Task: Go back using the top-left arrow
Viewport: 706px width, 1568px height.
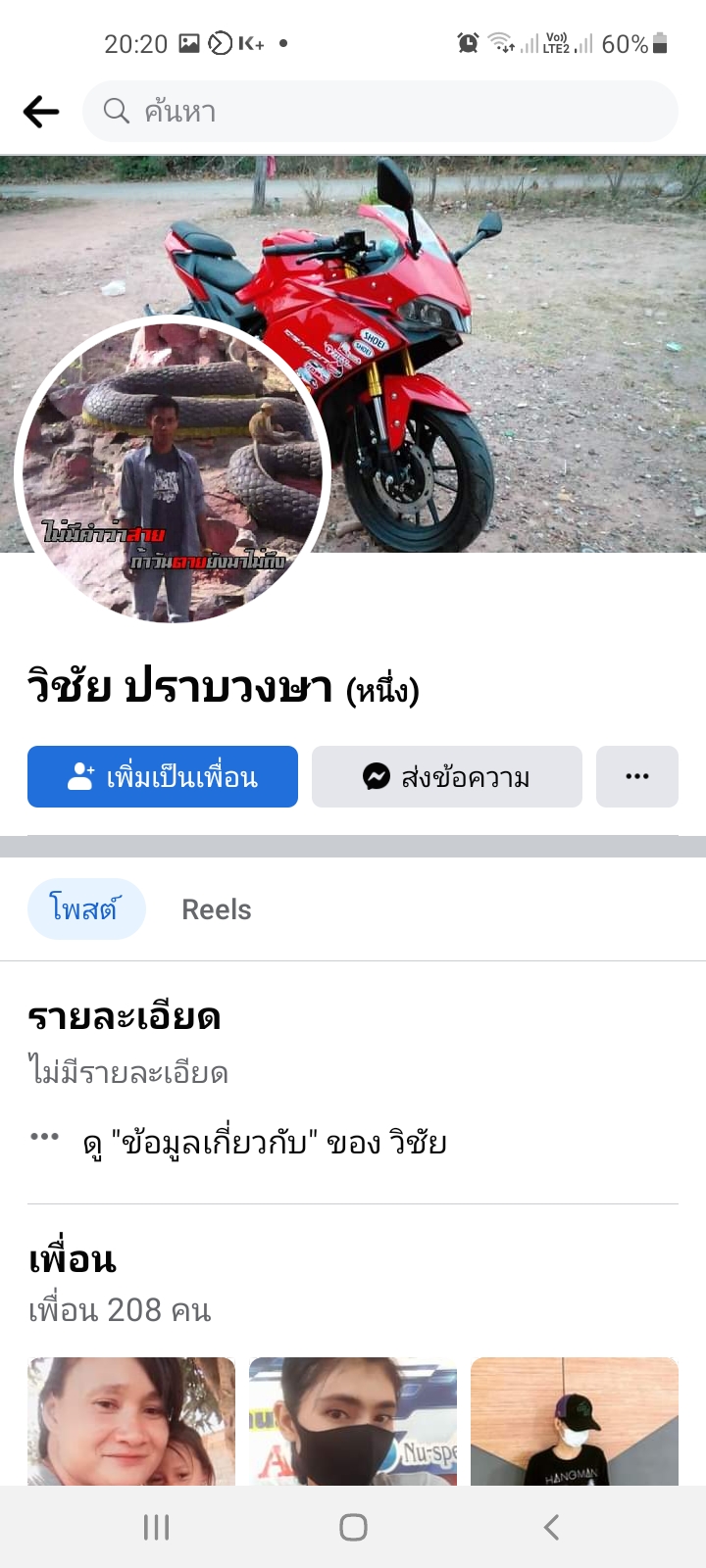Action: (41, 112)
